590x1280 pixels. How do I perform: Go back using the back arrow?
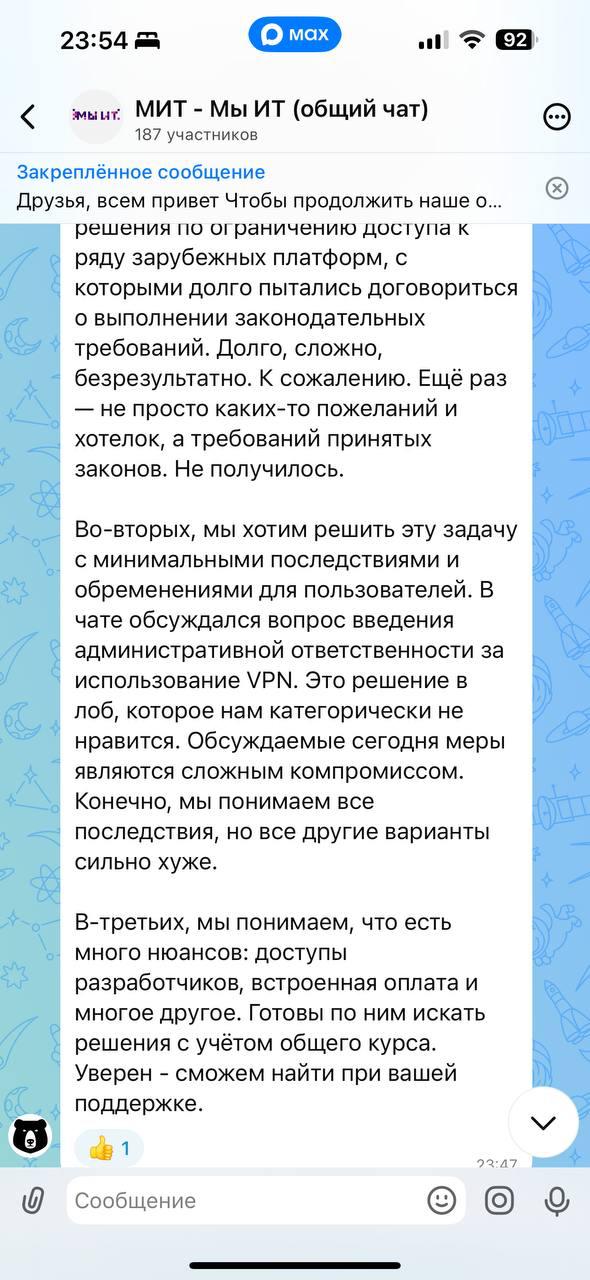click(28, 117)
